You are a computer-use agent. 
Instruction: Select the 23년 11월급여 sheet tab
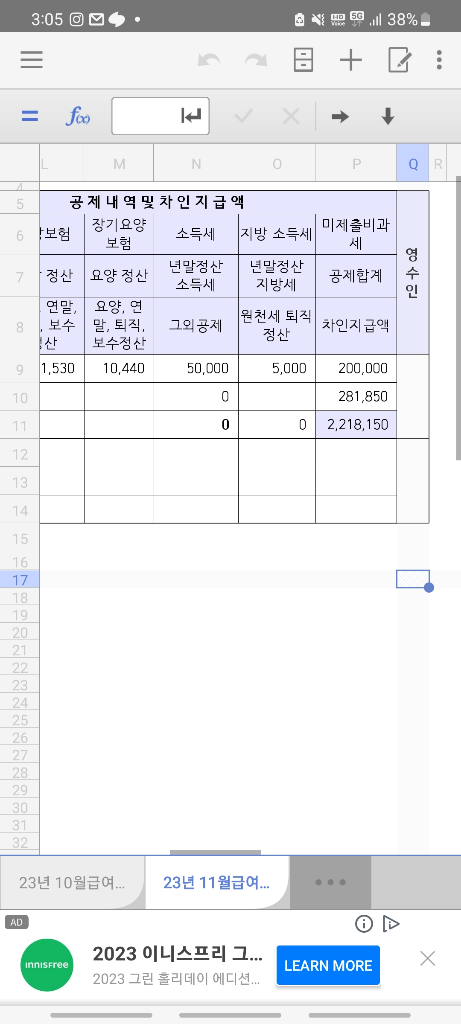[x=217, y=883]
